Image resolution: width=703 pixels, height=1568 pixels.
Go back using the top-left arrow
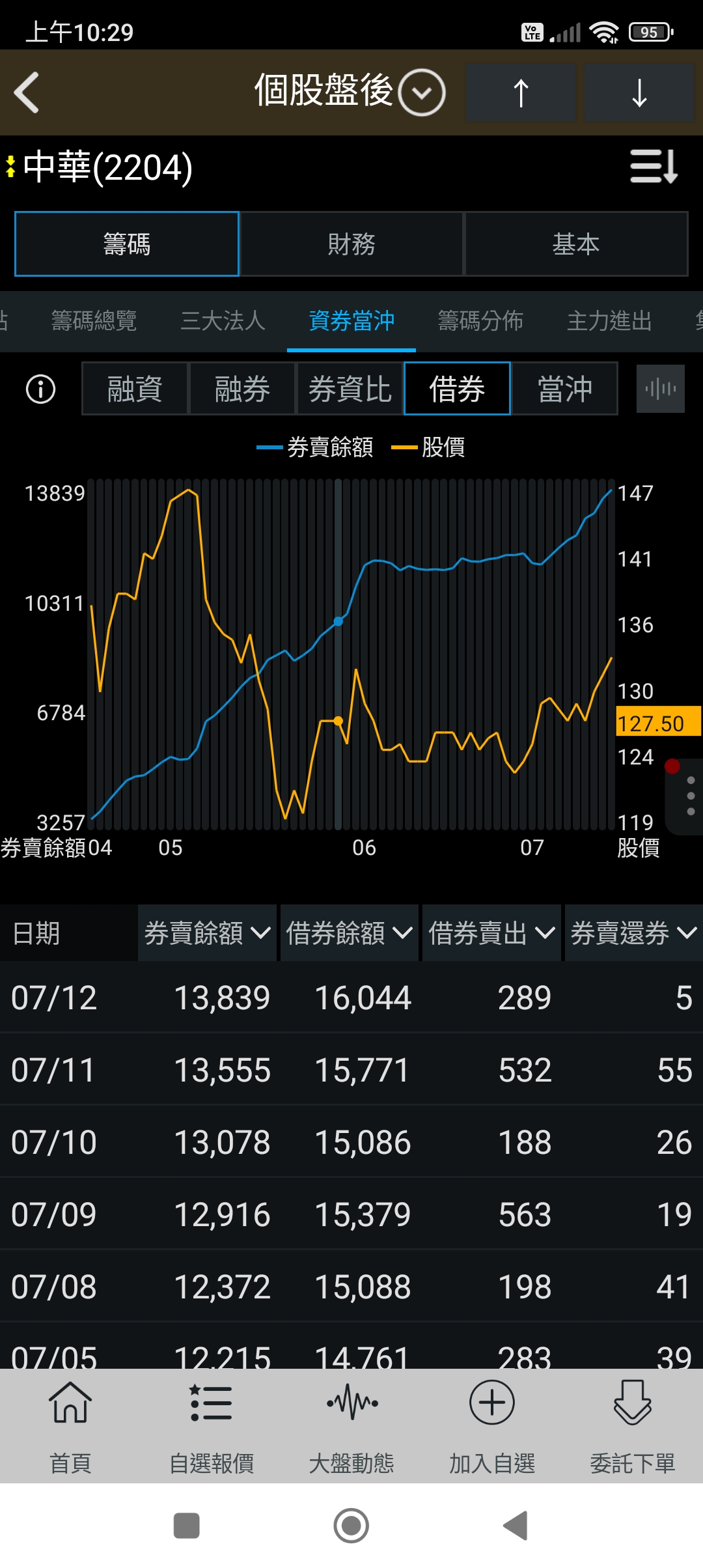27,92
